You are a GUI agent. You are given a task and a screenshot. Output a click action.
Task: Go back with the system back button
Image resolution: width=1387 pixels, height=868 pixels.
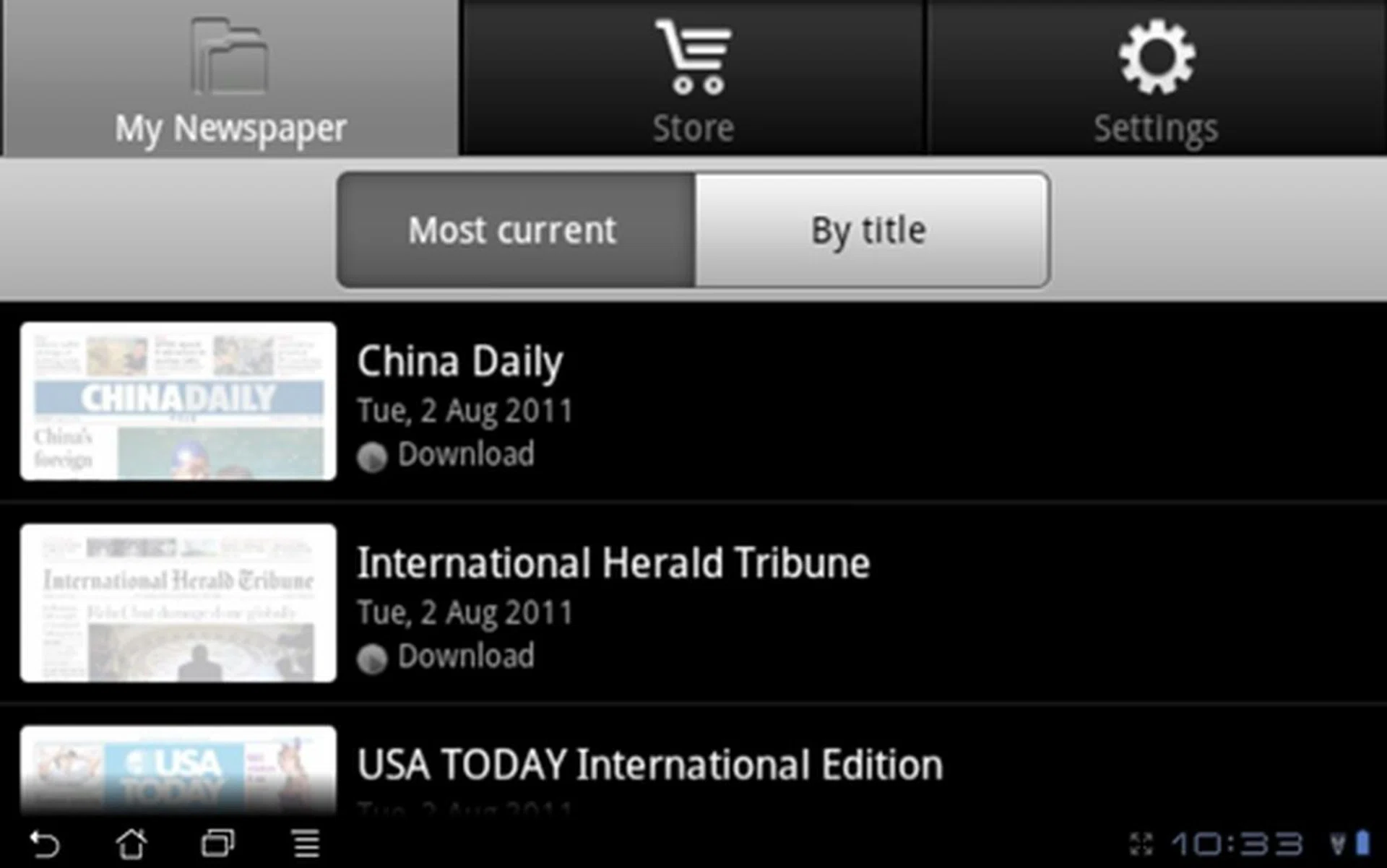pyautogui.click(x=44, y=843)
